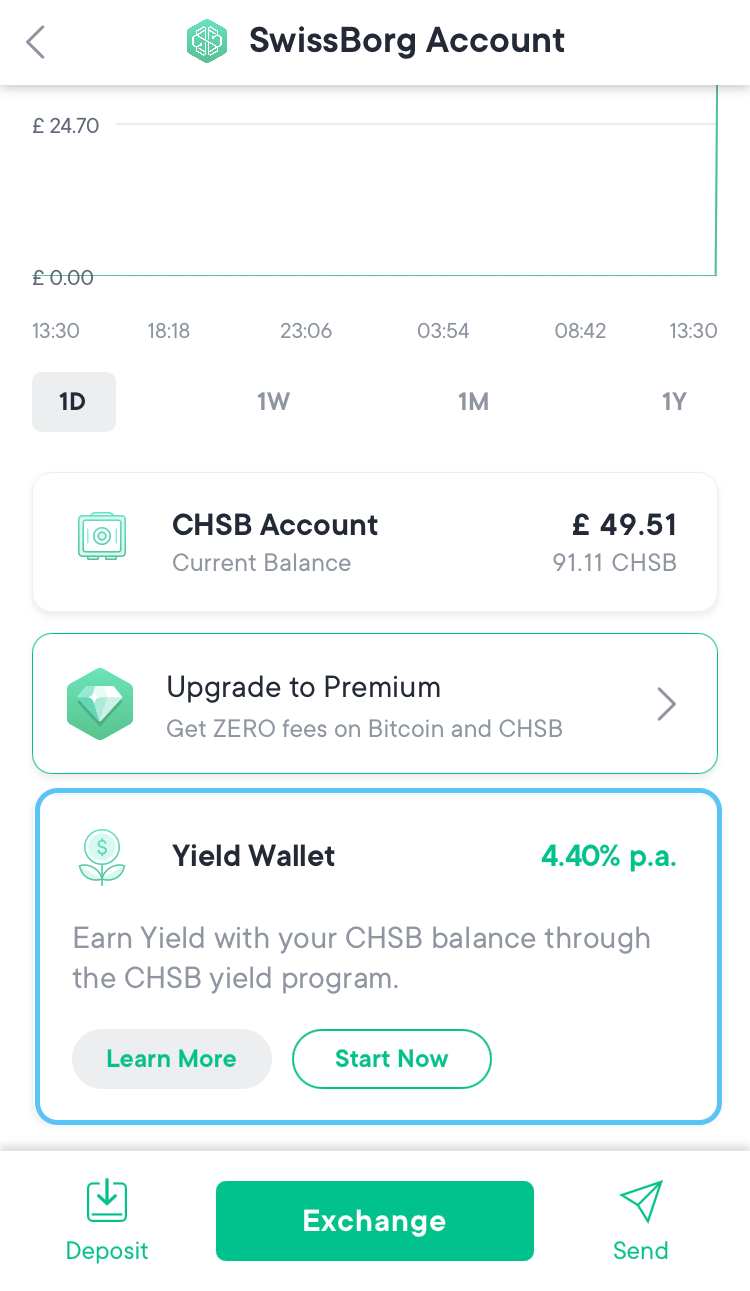The height and width of the screenshot is (1291, 750).
Task: Open the CHSB Account balance card
Action: (x=375, y=542)
